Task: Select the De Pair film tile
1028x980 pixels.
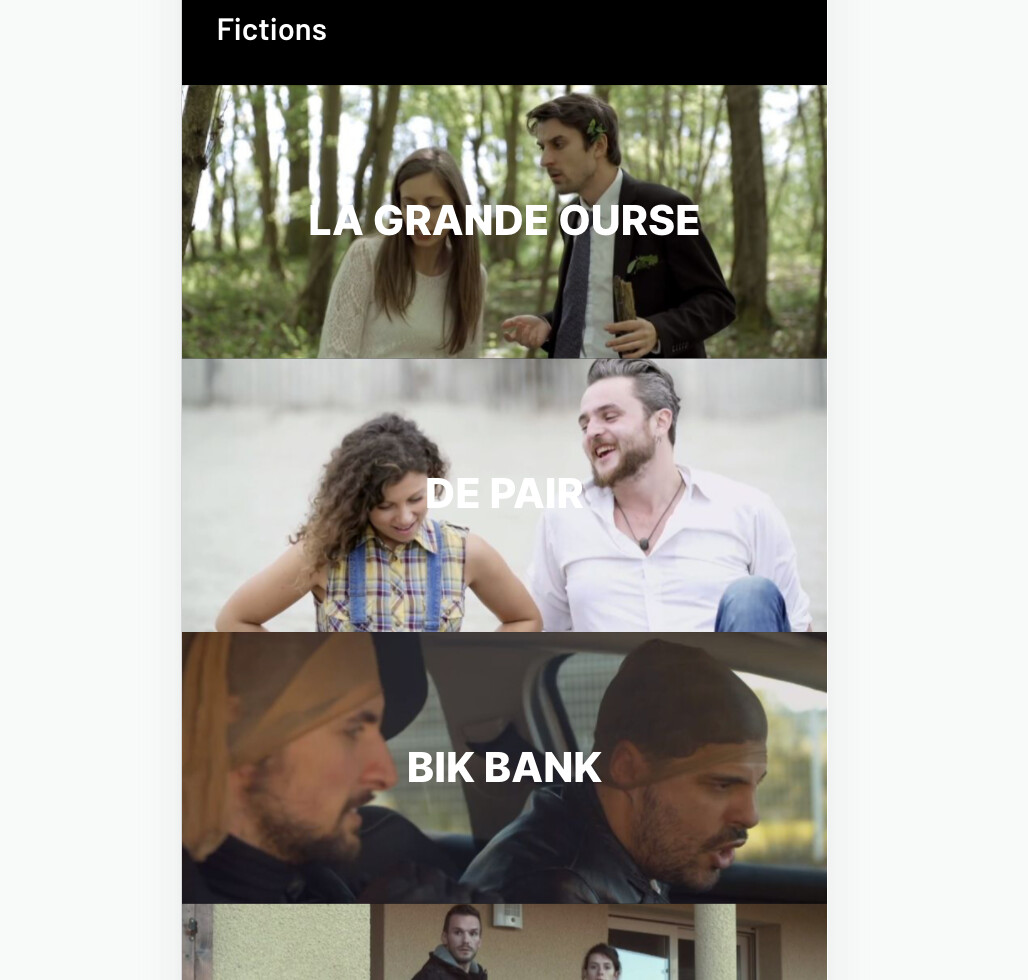Action: click(x=504, y=494)
